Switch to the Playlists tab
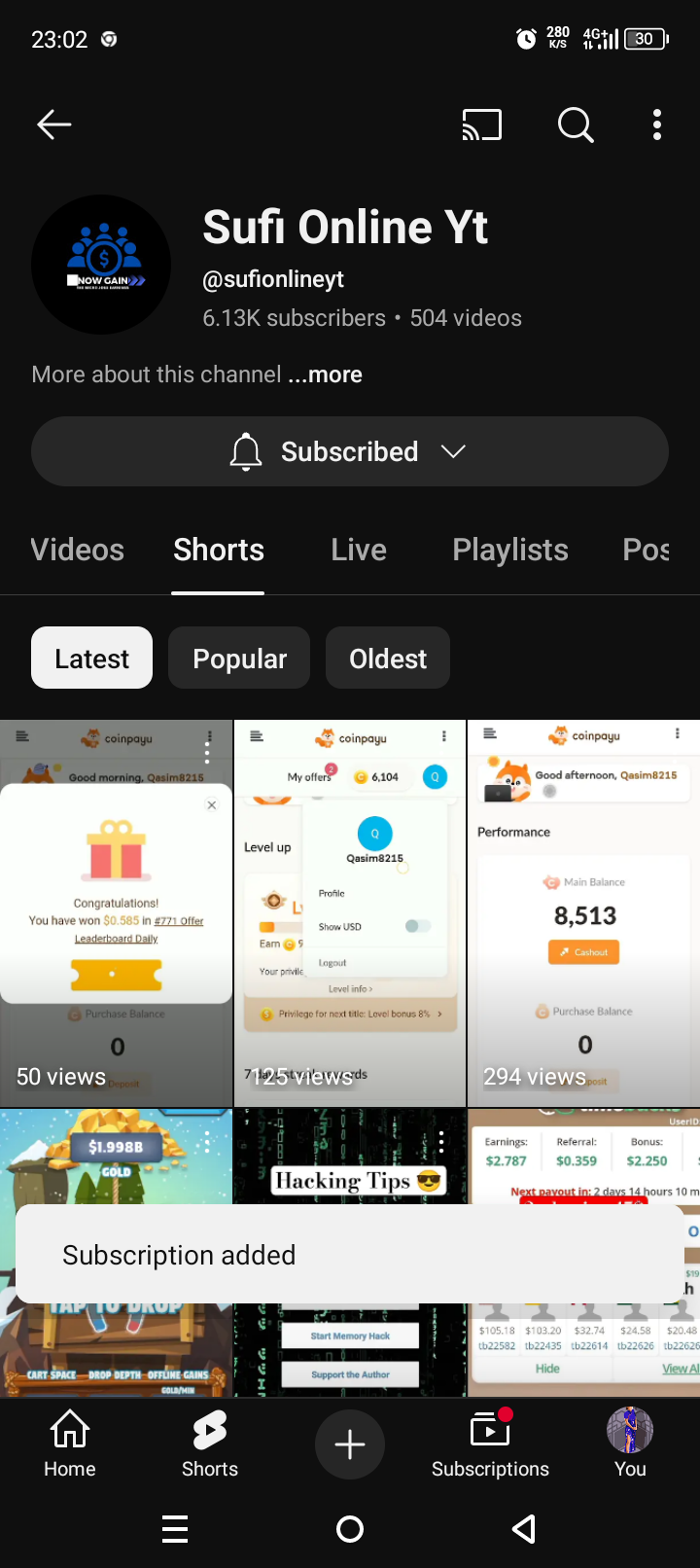 (510, 550)
